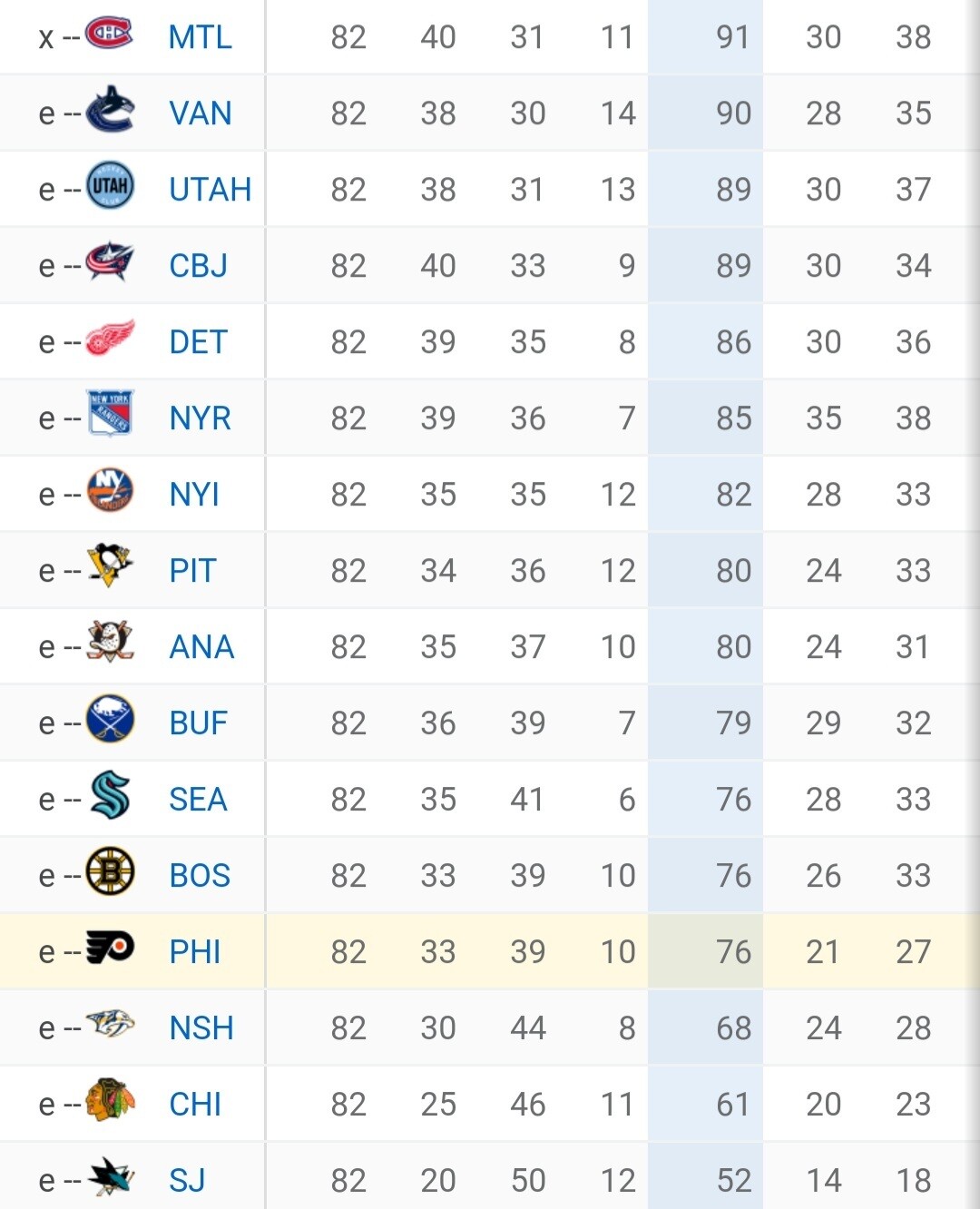Open the BOS team link
980x1209 pixels.
tap(200, 876)
